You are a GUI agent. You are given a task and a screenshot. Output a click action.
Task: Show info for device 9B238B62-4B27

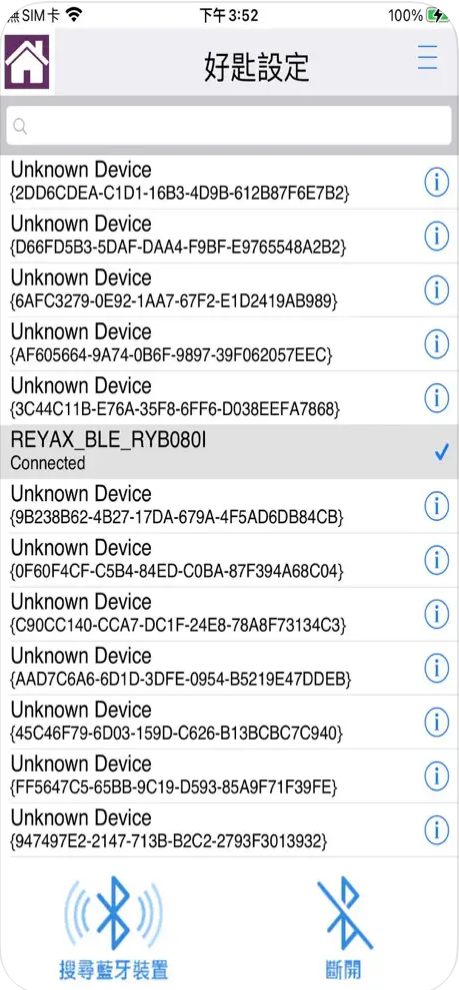coord(436,506)
